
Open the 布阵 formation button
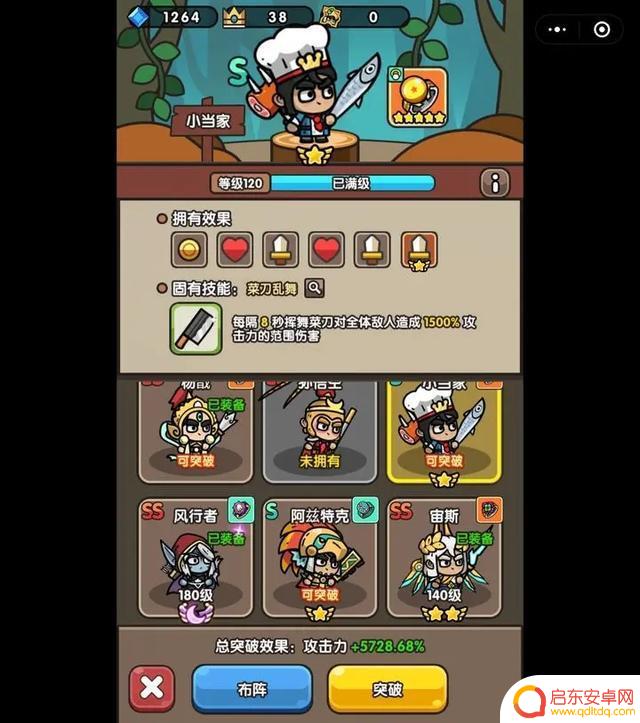(x=252, y=689)
